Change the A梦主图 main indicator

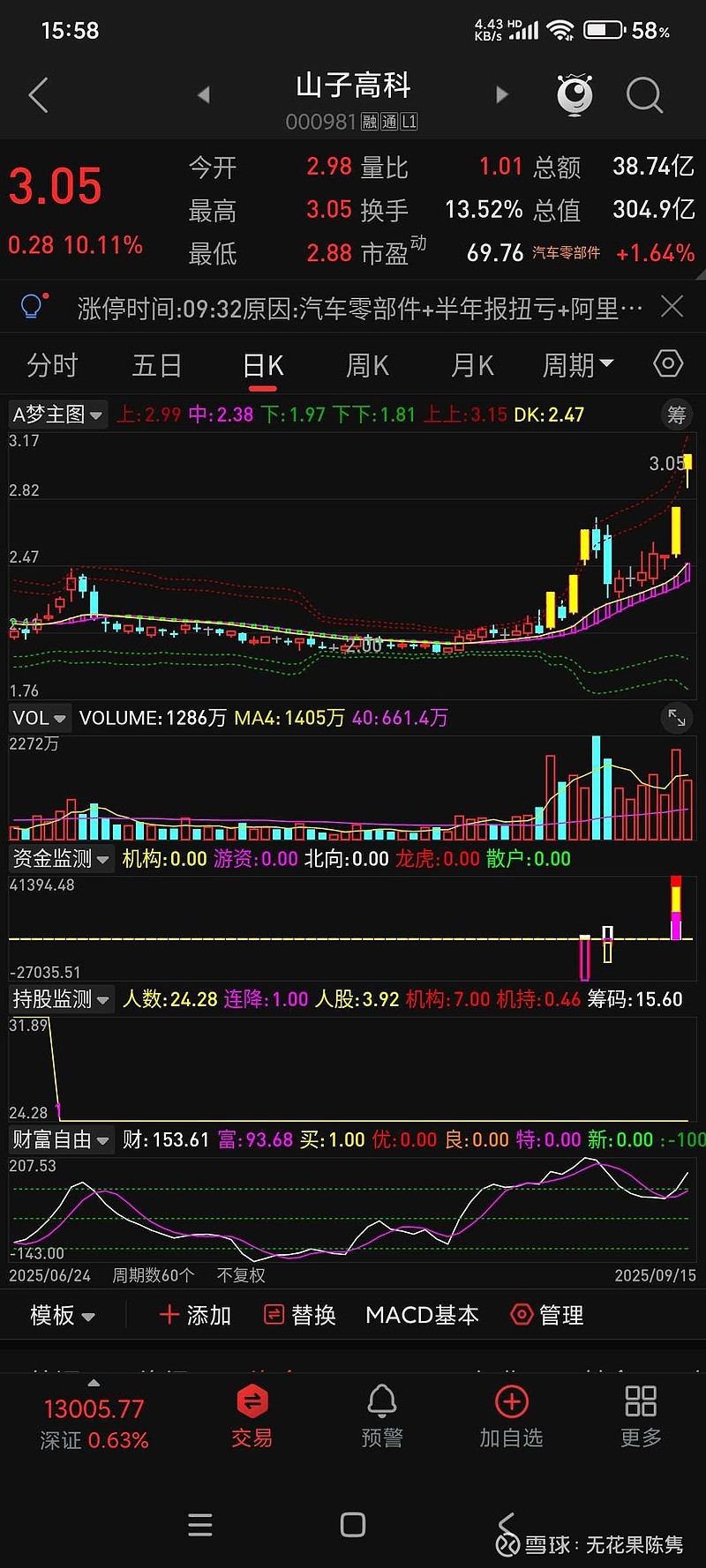pyautogui.click(x=58, y=414)
